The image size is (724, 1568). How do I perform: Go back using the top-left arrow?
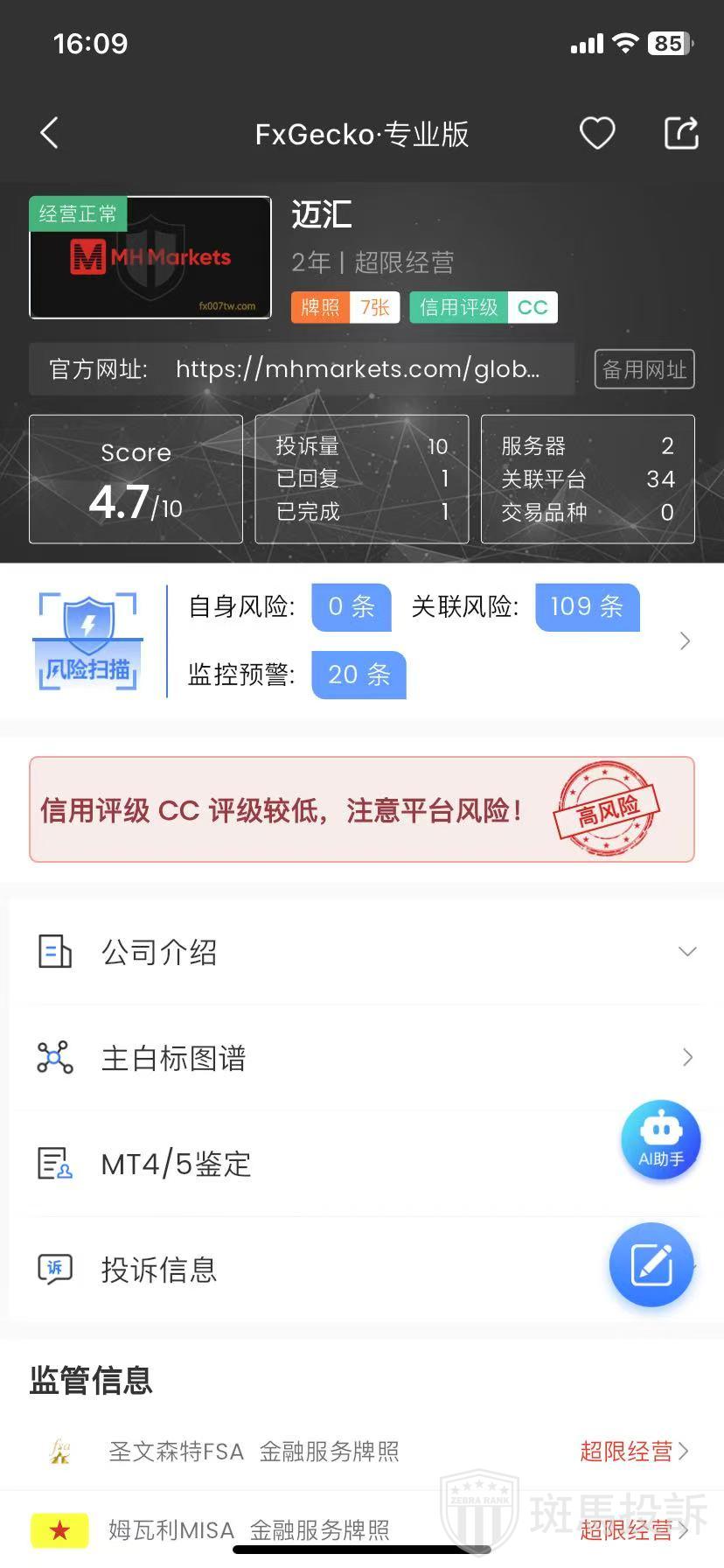(x=50, y=133)
